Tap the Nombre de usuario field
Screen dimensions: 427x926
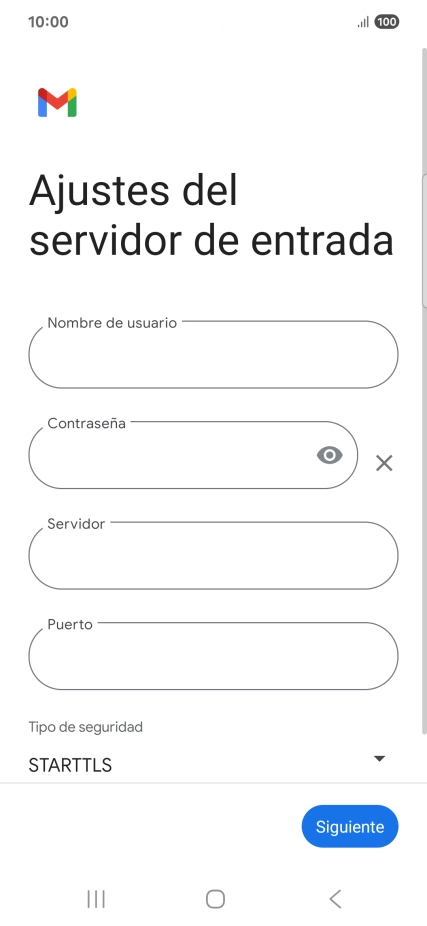pos(213,354)
